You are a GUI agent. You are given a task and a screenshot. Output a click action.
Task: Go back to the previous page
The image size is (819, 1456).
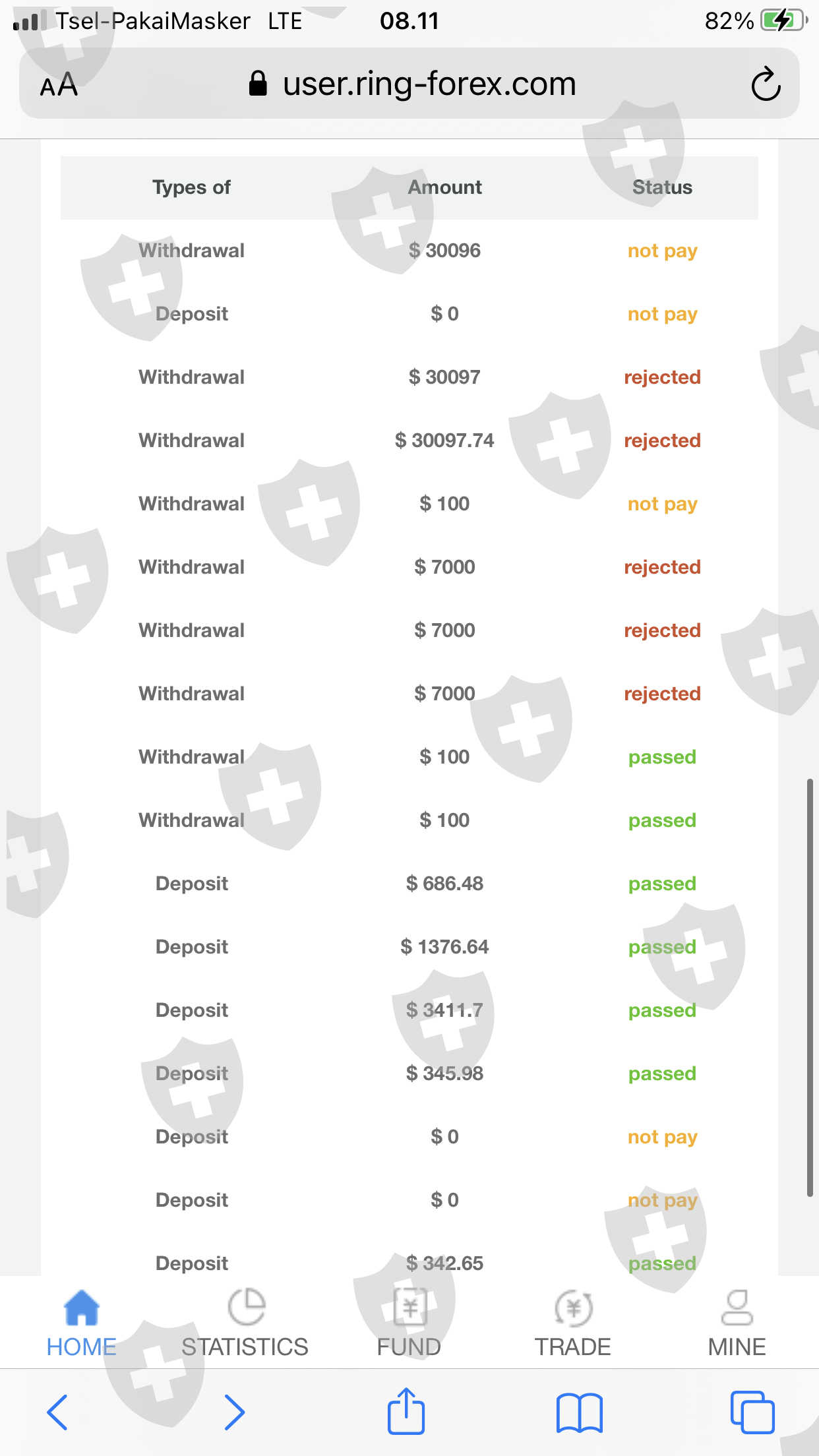57,1412
